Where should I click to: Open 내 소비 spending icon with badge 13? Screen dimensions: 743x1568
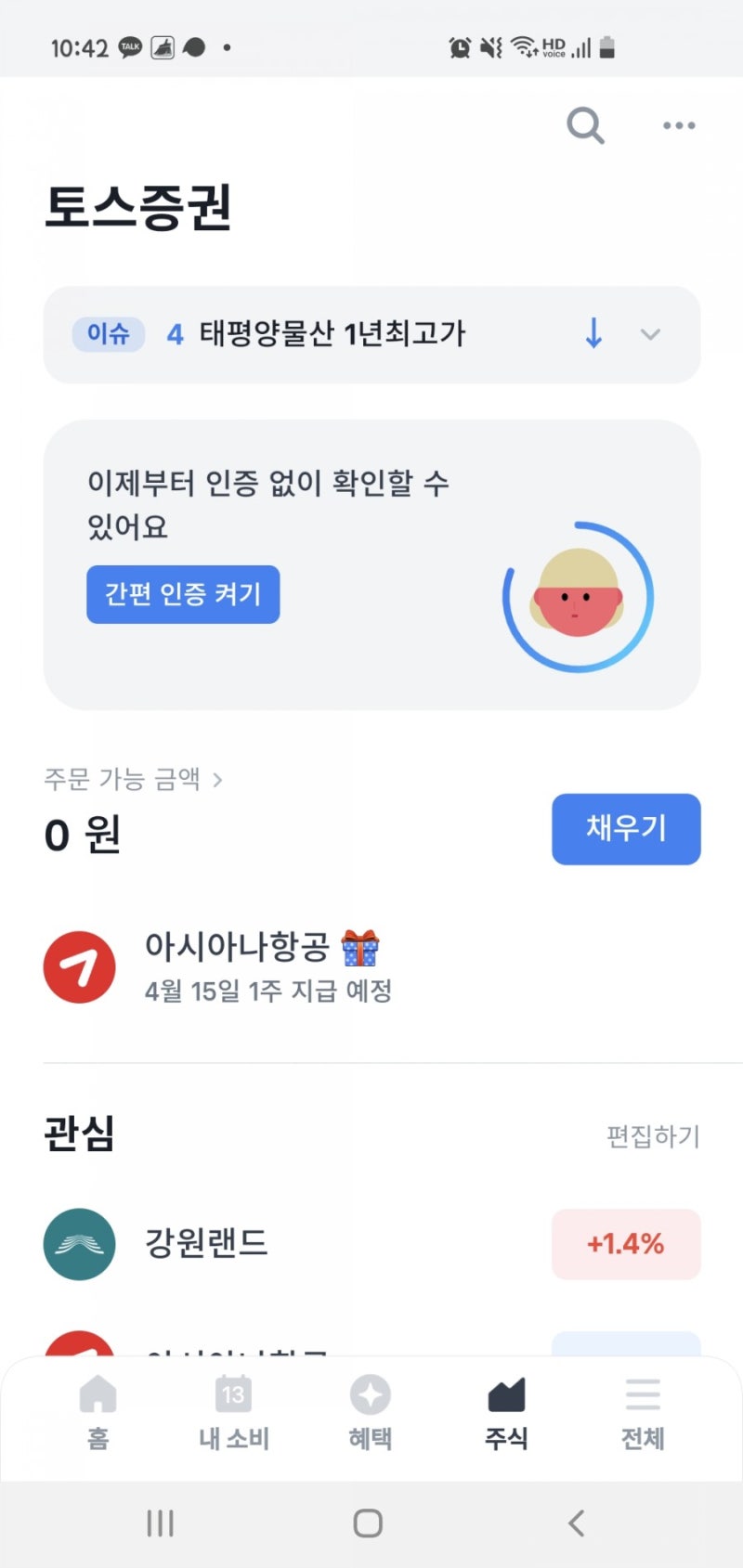[x=233, y=1393]
